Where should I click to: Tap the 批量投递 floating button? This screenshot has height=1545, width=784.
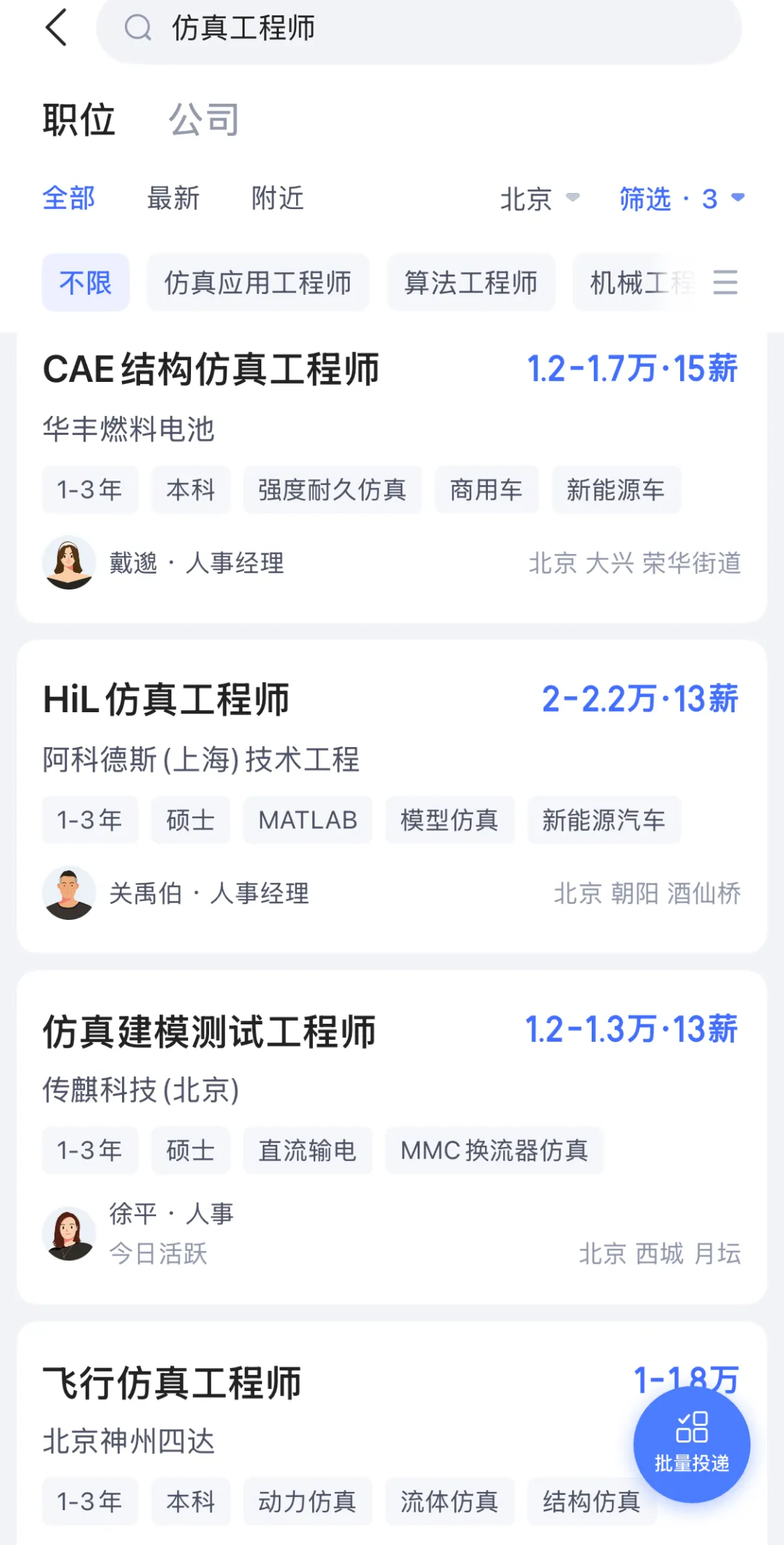pyautogui.click(x=691, y=1443)
